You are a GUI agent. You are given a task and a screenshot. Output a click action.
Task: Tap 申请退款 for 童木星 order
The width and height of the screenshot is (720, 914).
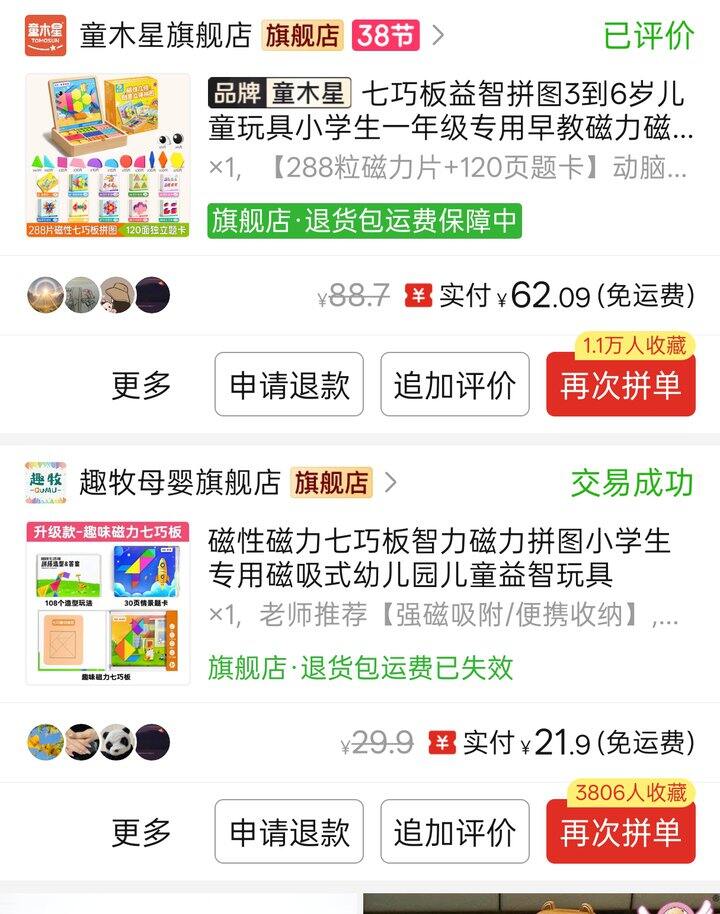pyautogui.click(x=289, y=385)
